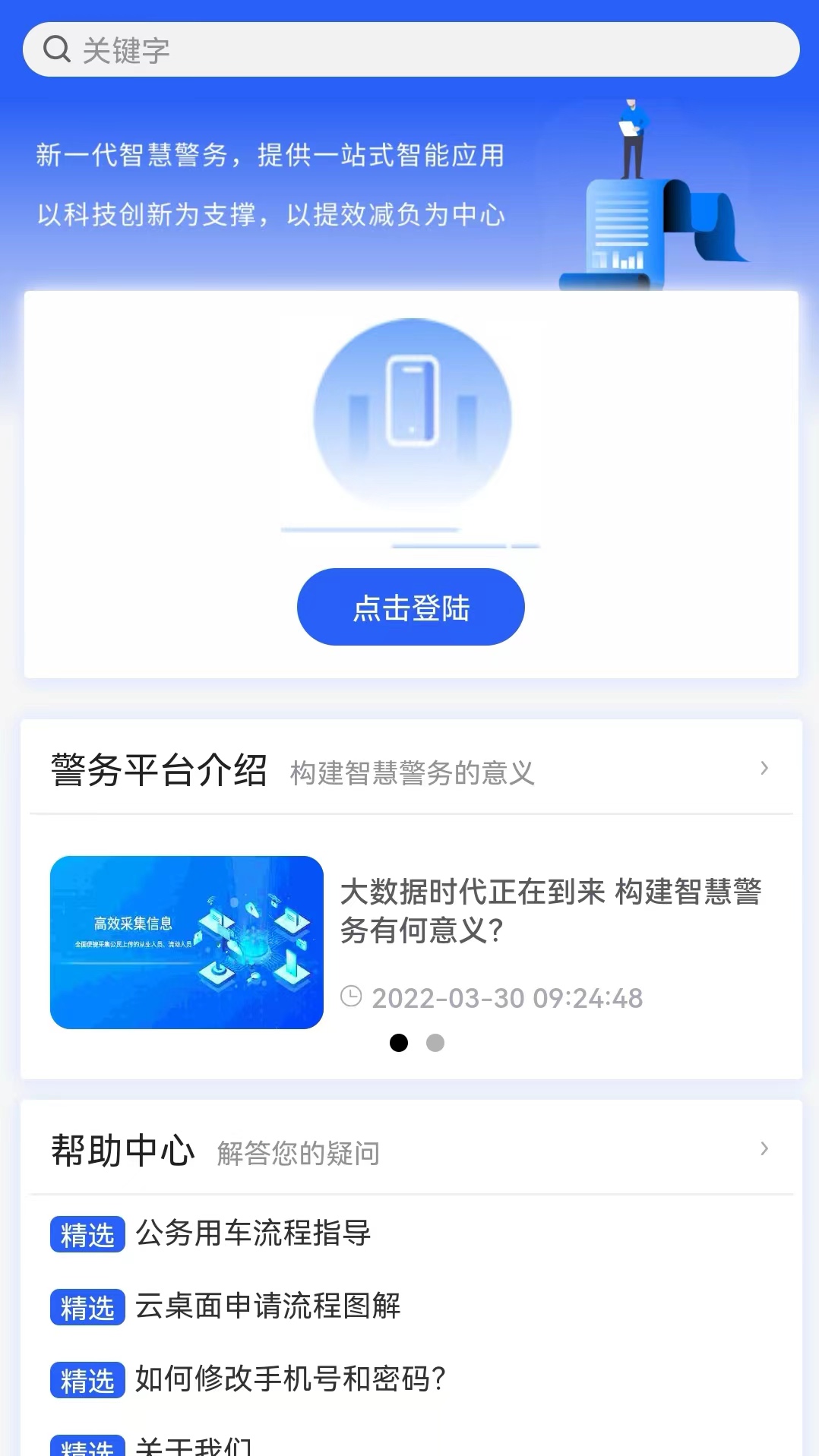Viewport: 819px width, 1456px height.
Task: Expand the 警务平台介绍 section via its chevron
Action: [764, 769]
